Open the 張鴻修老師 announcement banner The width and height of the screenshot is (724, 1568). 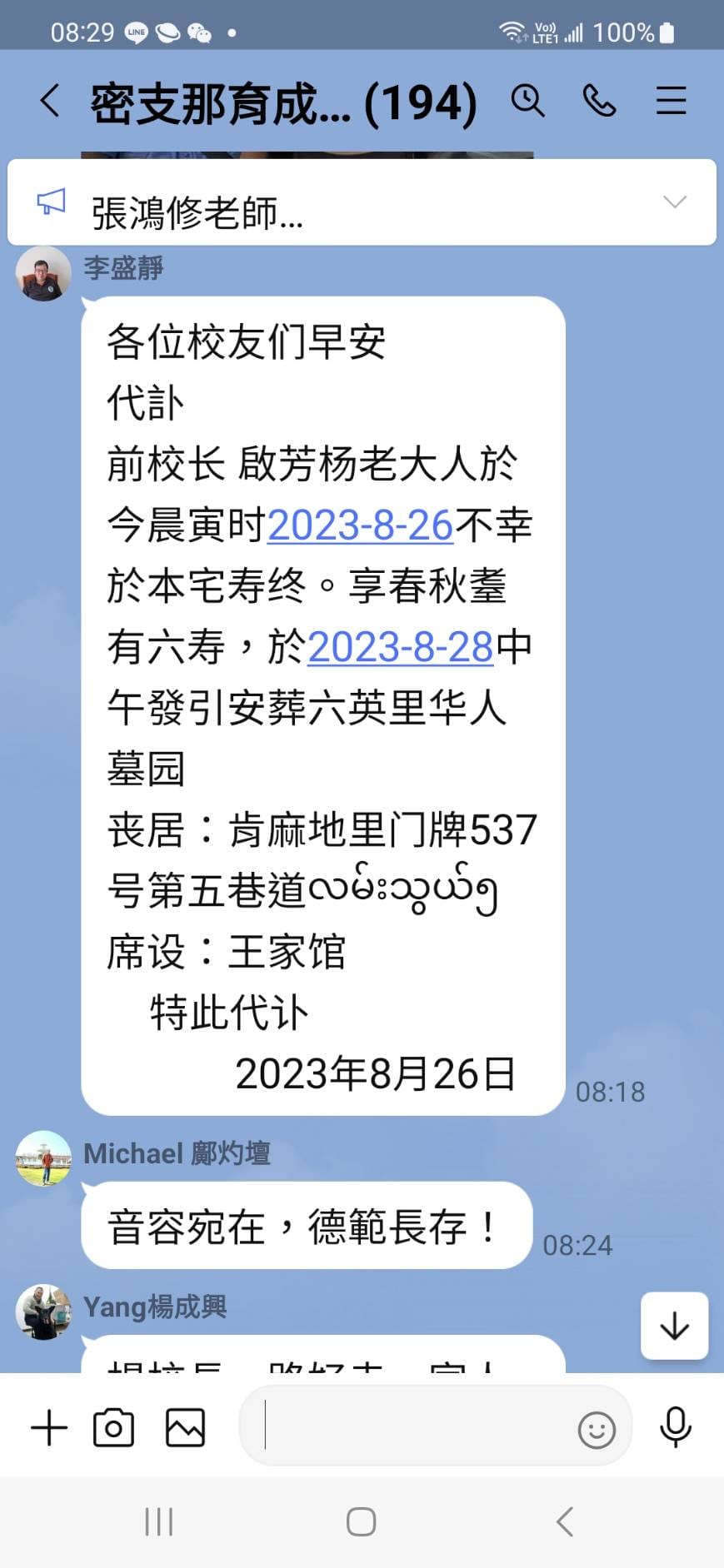[x=333, y=212]
